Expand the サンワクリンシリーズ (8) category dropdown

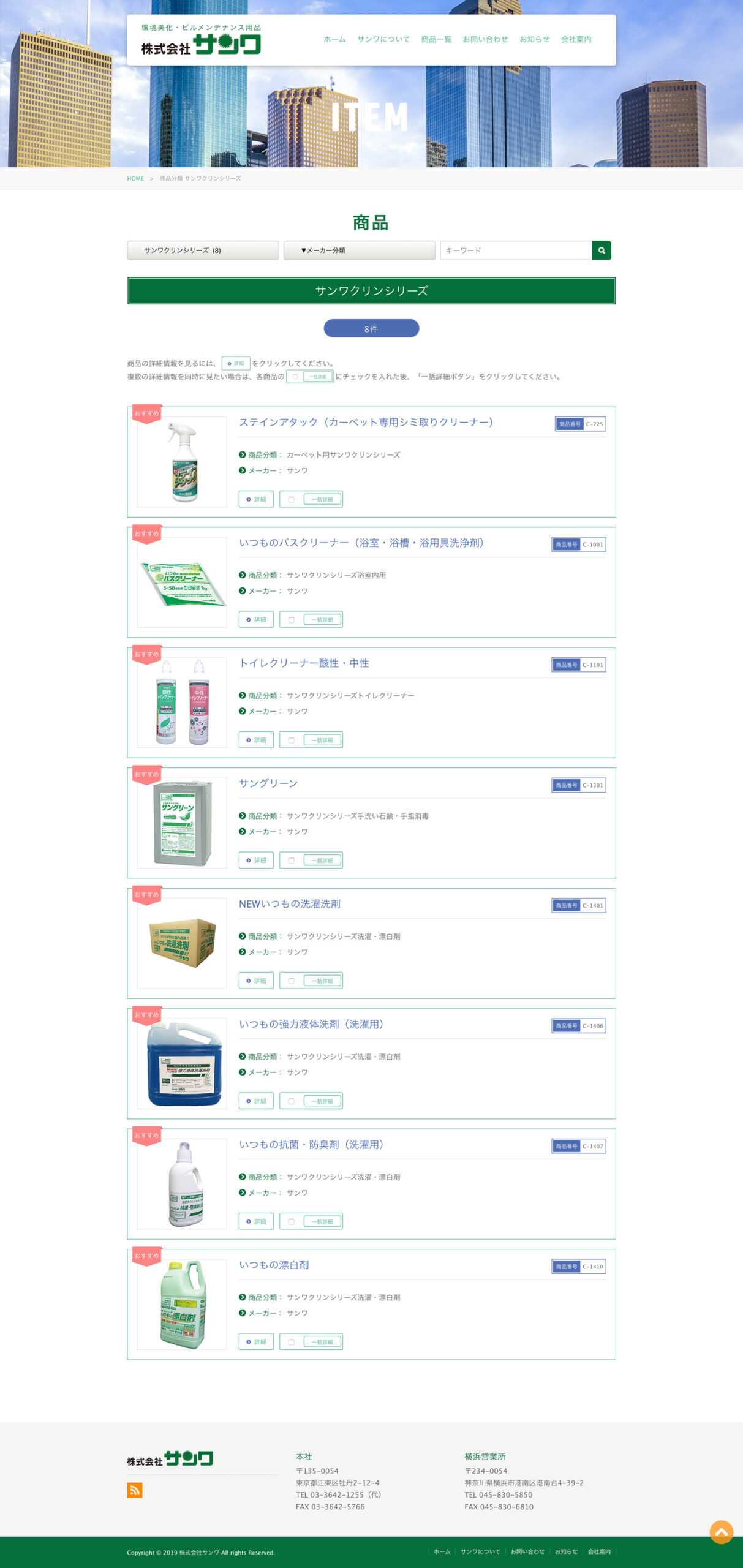pyautogui.click(x=203, y=250)
